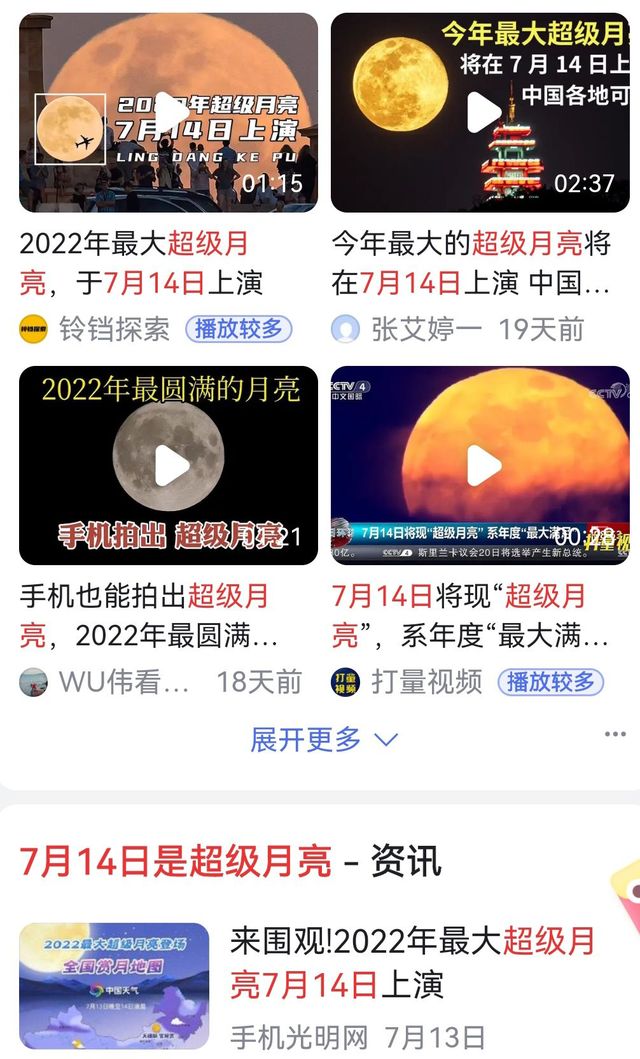Open the title 今年最大的超级月亮将在7月14日上演
Image resolution: width=640 pixels, height=1059 pixels.
pos(470,263)
